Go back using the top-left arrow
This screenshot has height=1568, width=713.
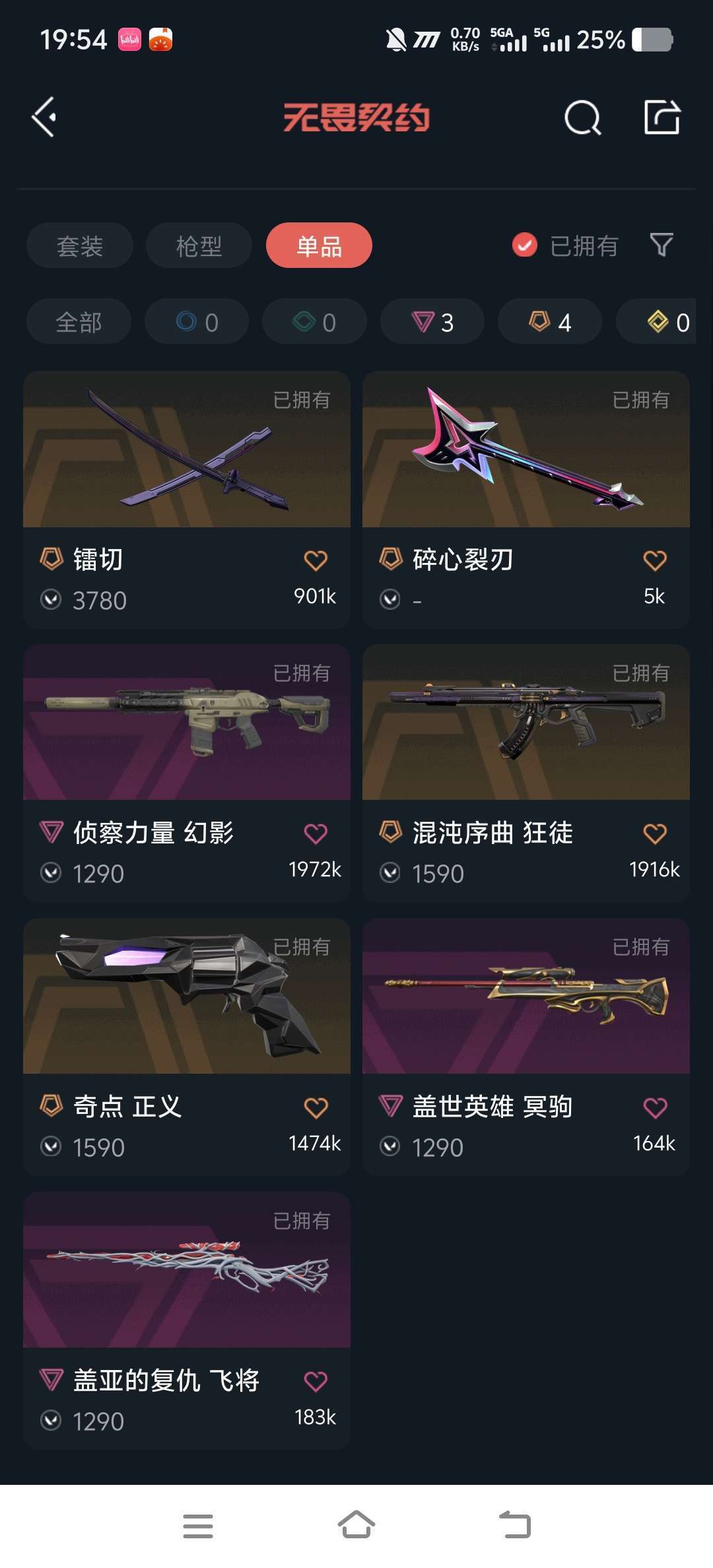point(44,117)
